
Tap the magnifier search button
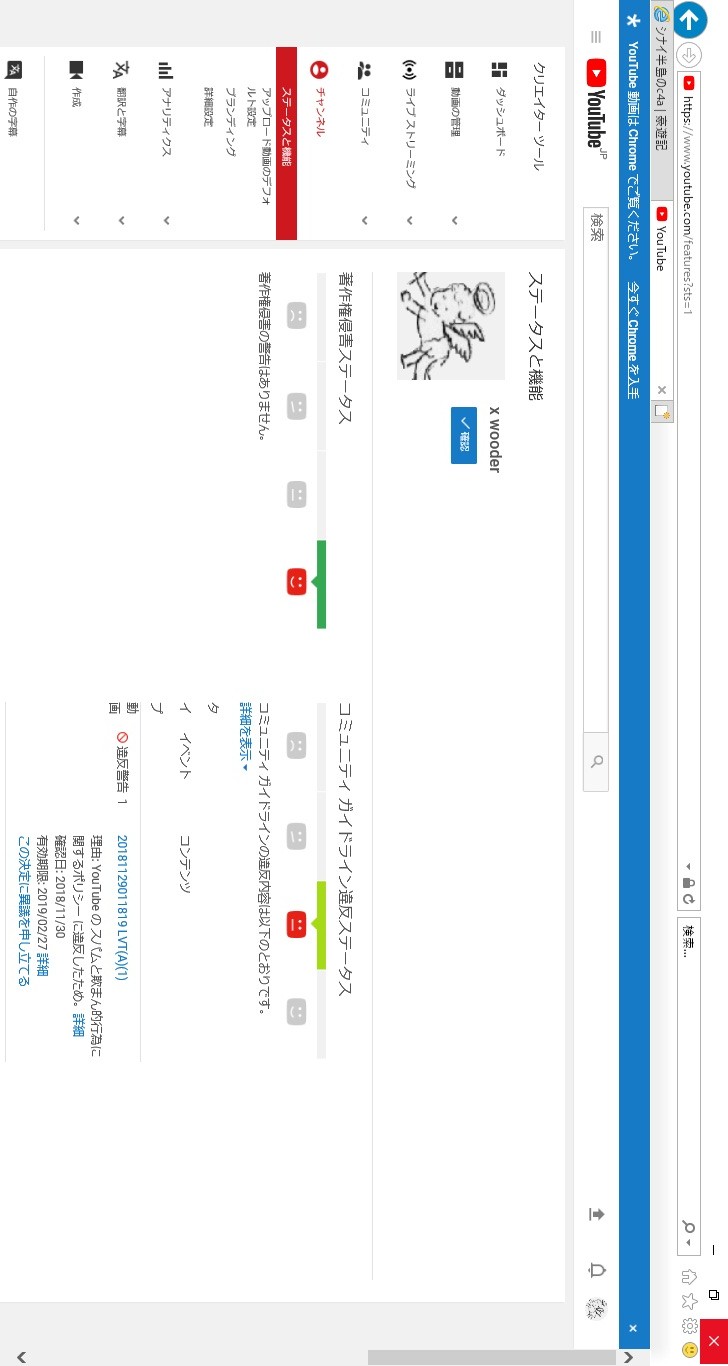(596, 762)
